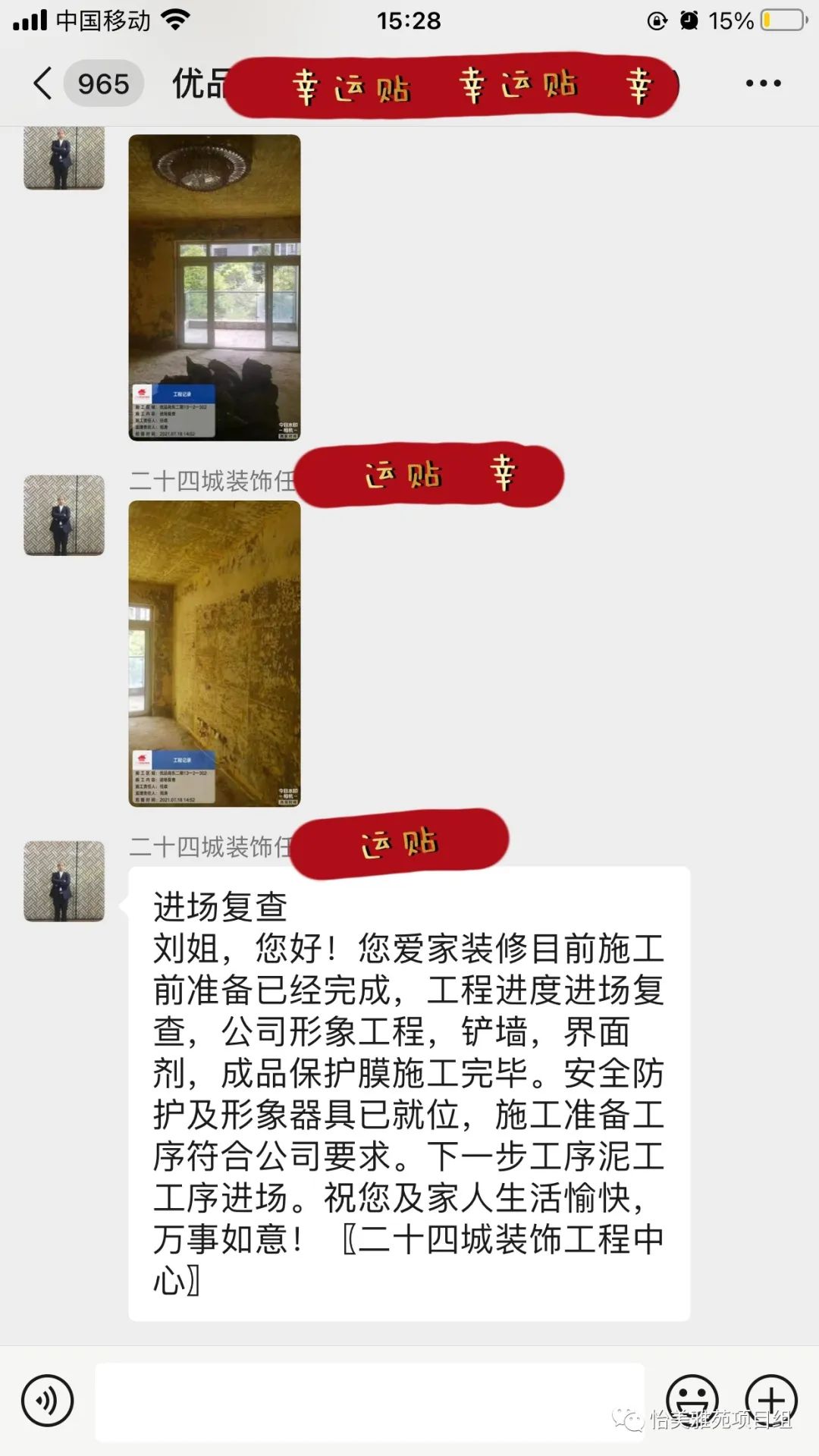The width and height of the screenshot is (819, 1456).
Task: Go back to the chat list
Action: 44,83
